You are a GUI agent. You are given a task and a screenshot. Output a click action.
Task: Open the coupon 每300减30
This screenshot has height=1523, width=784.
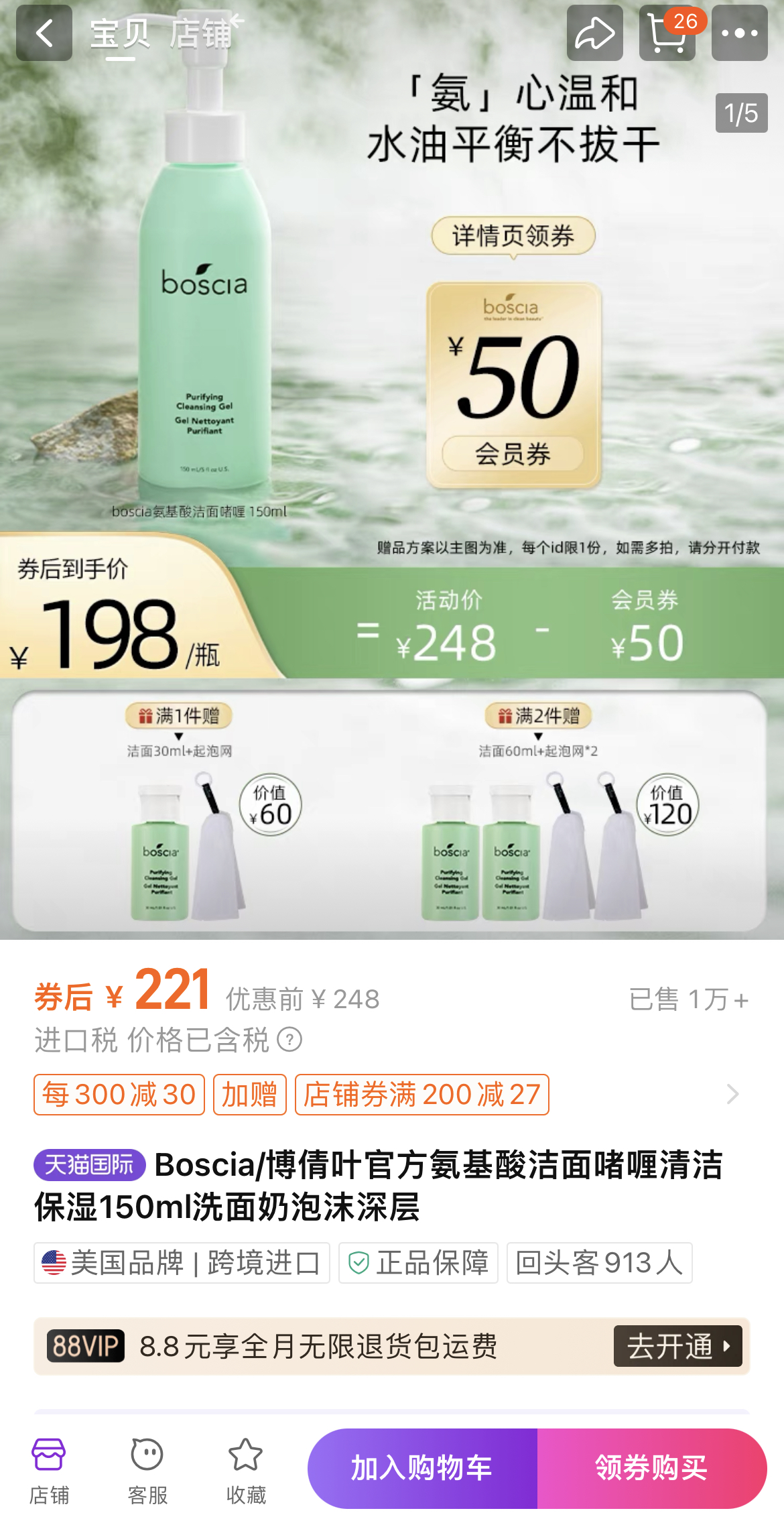pos(119,1095)
